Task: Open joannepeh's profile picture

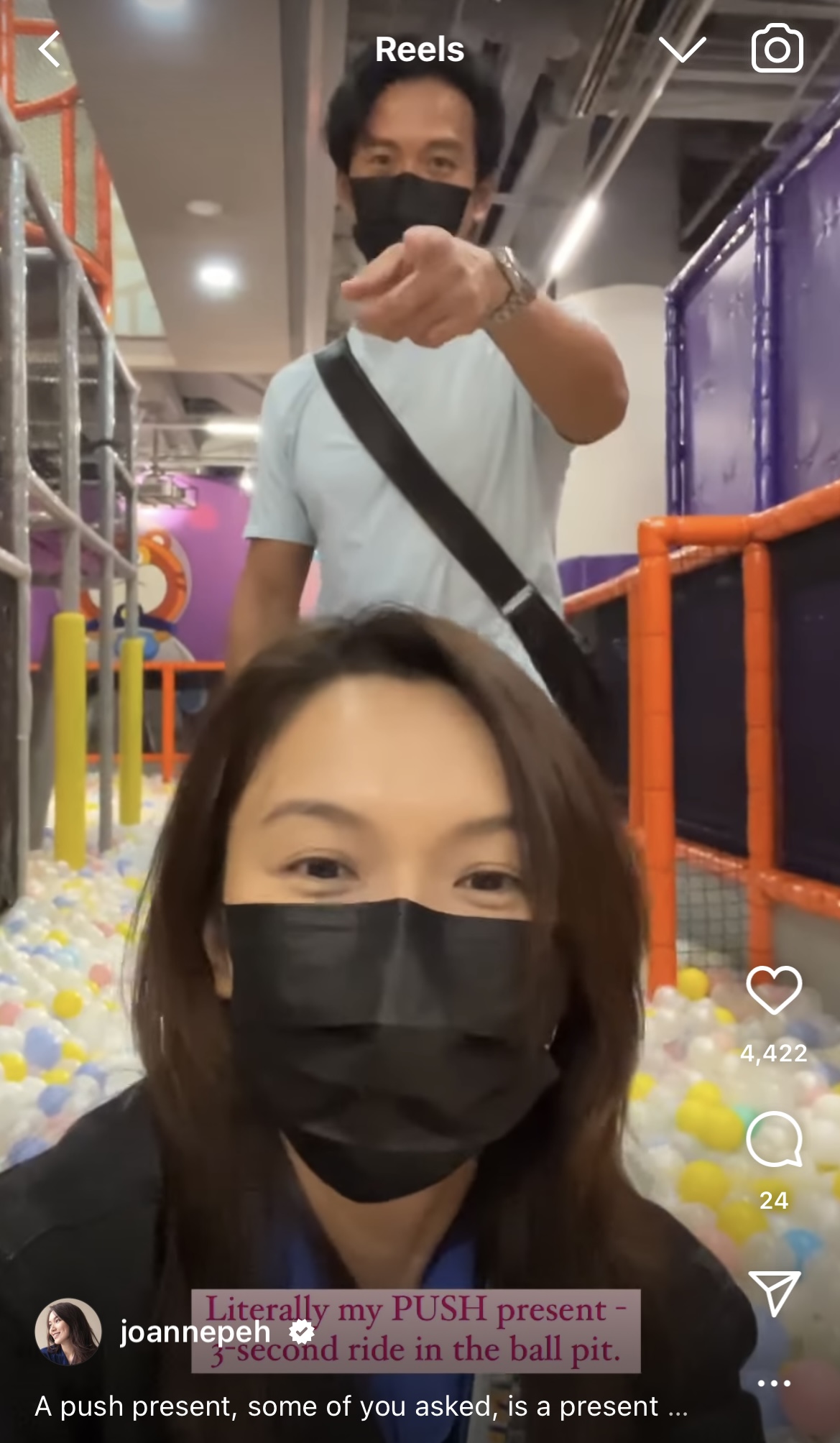Action: coord(68,1331)
